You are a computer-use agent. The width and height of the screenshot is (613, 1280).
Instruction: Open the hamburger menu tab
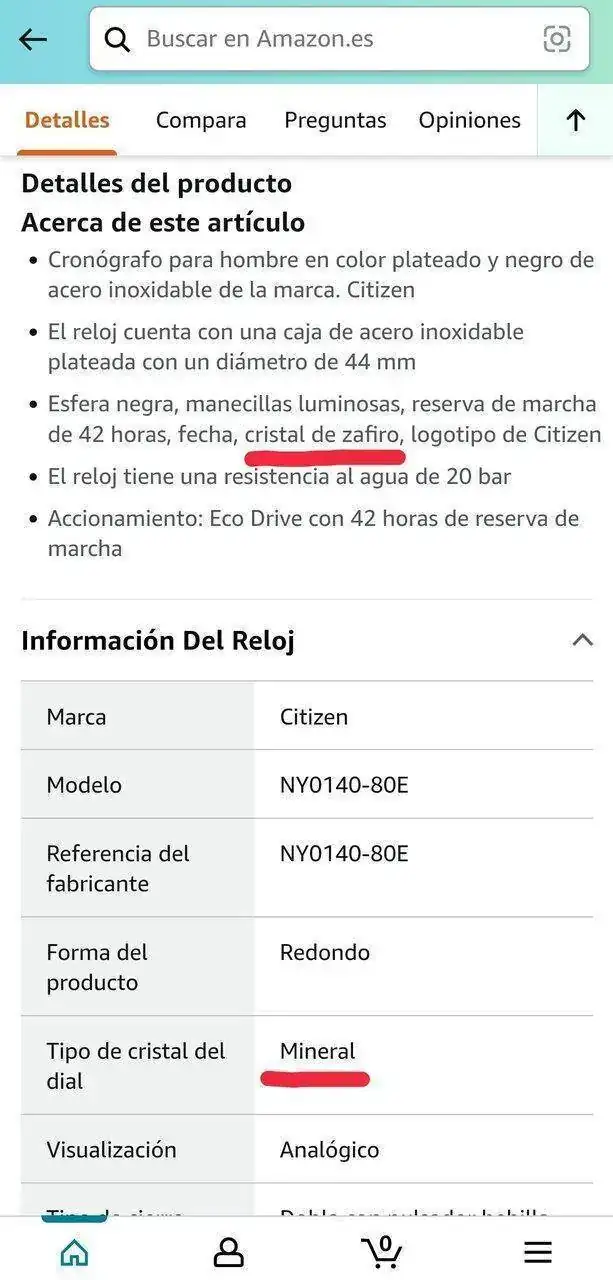click(538, 1251)
